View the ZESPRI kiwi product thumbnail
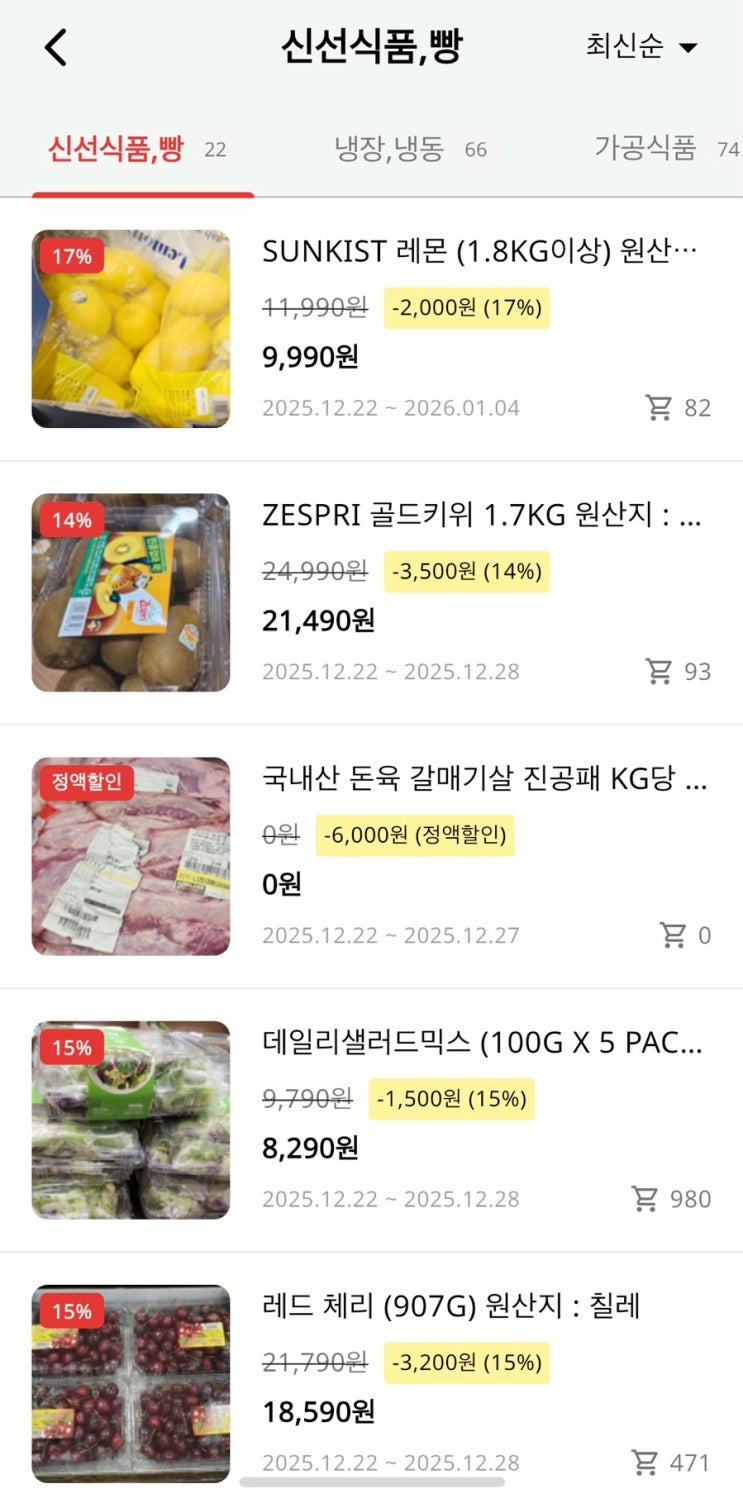This screenshot has width=743, height=1503. coord(131,591)
